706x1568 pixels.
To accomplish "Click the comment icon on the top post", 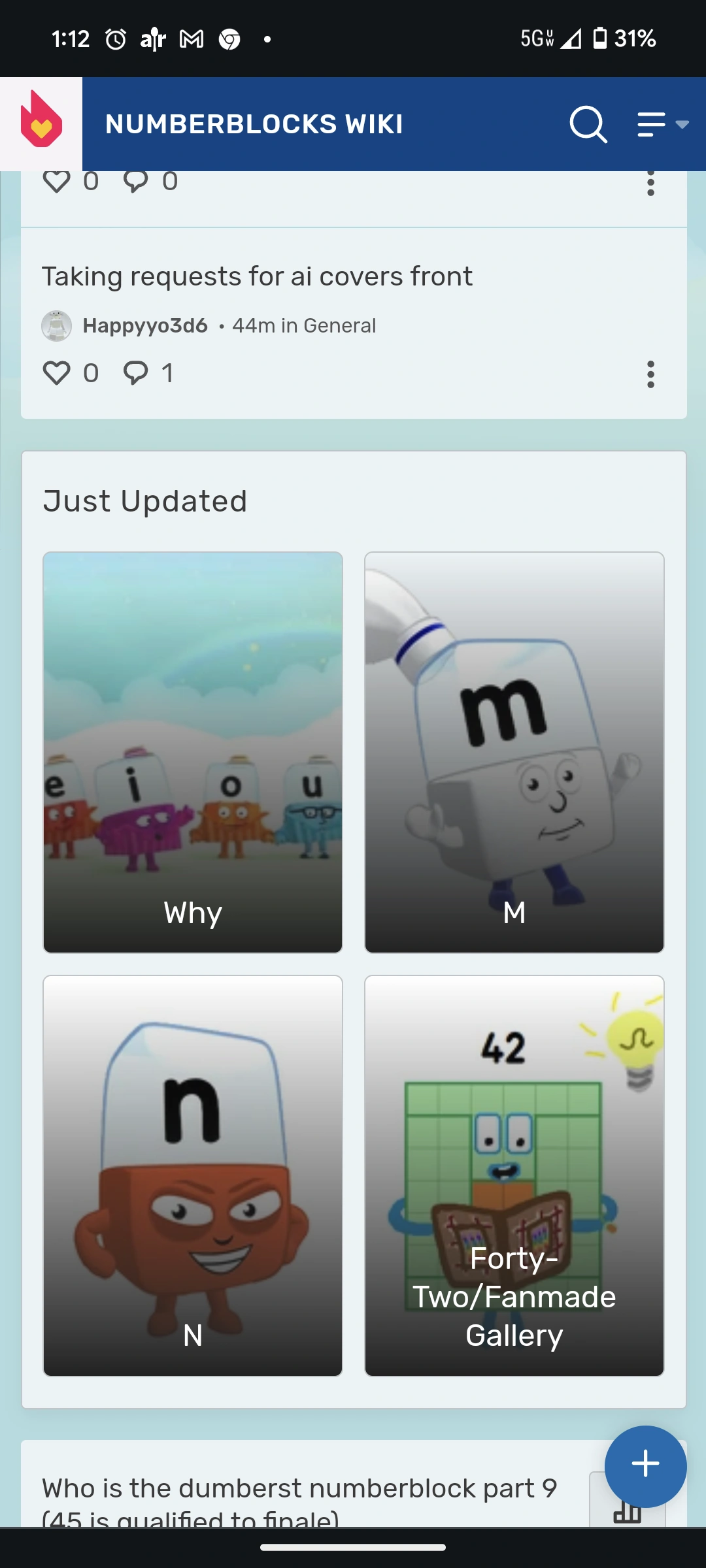I will click(137, 181).
